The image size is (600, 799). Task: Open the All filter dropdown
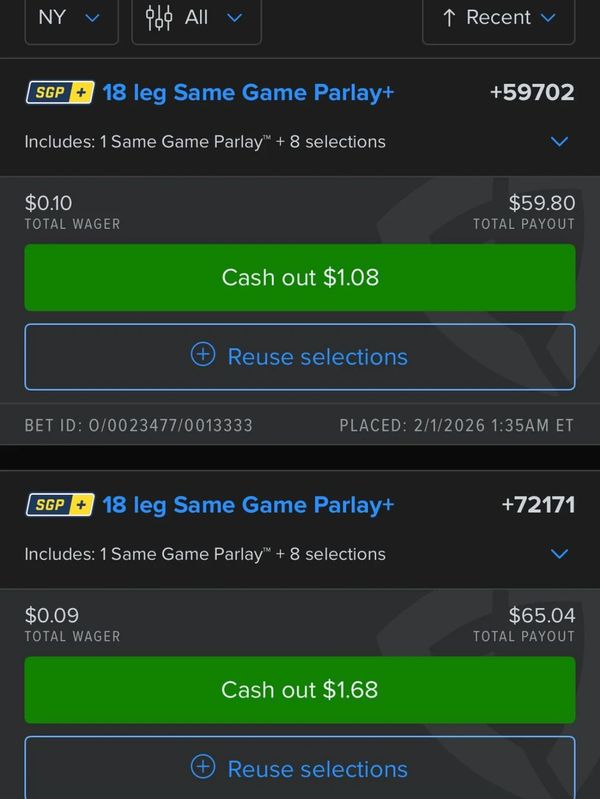[196, 18]
